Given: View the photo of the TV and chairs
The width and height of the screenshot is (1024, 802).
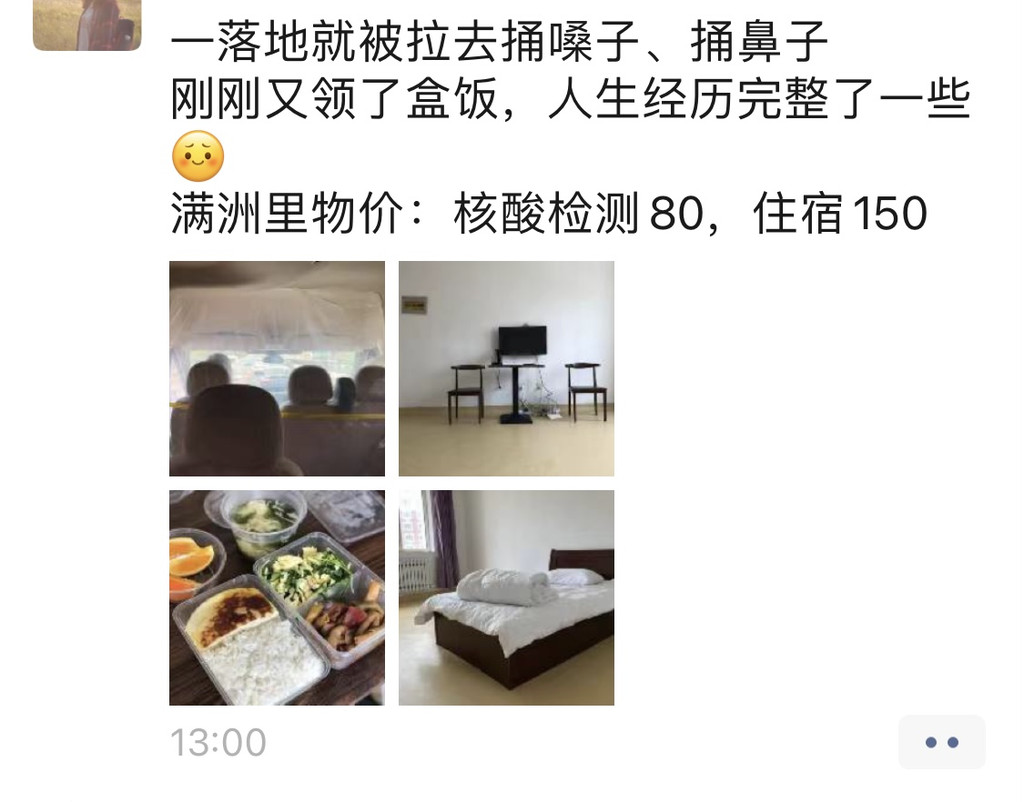Looking at the screenshot, I should click(506, 368).
